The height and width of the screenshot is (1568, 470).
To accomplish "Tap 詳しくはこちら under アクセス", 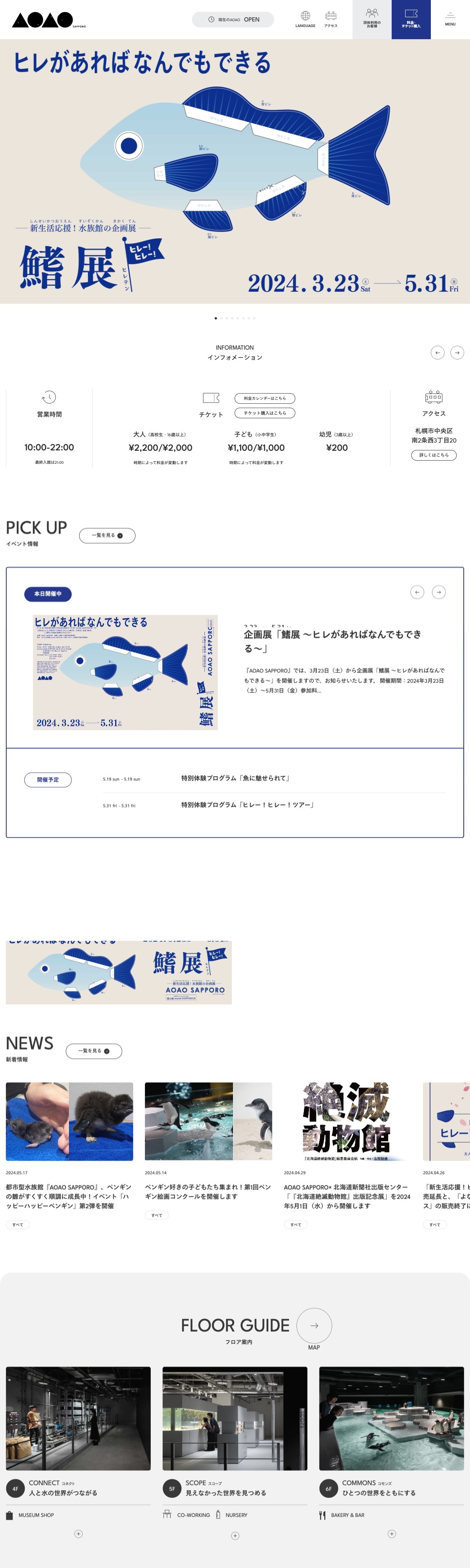I will coord(434,455).
